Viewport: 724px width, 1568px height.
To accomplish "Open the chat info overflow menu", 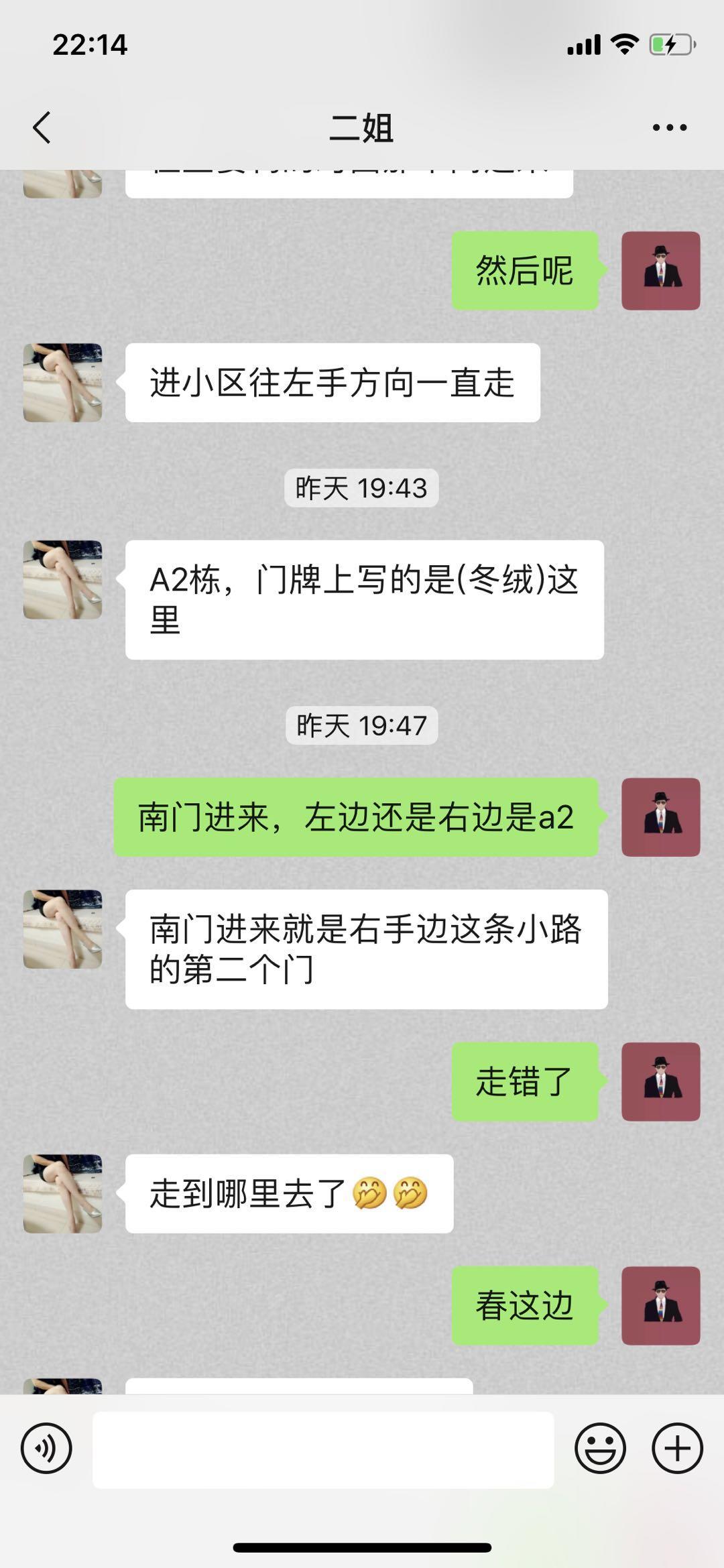I will coord(669,127).
